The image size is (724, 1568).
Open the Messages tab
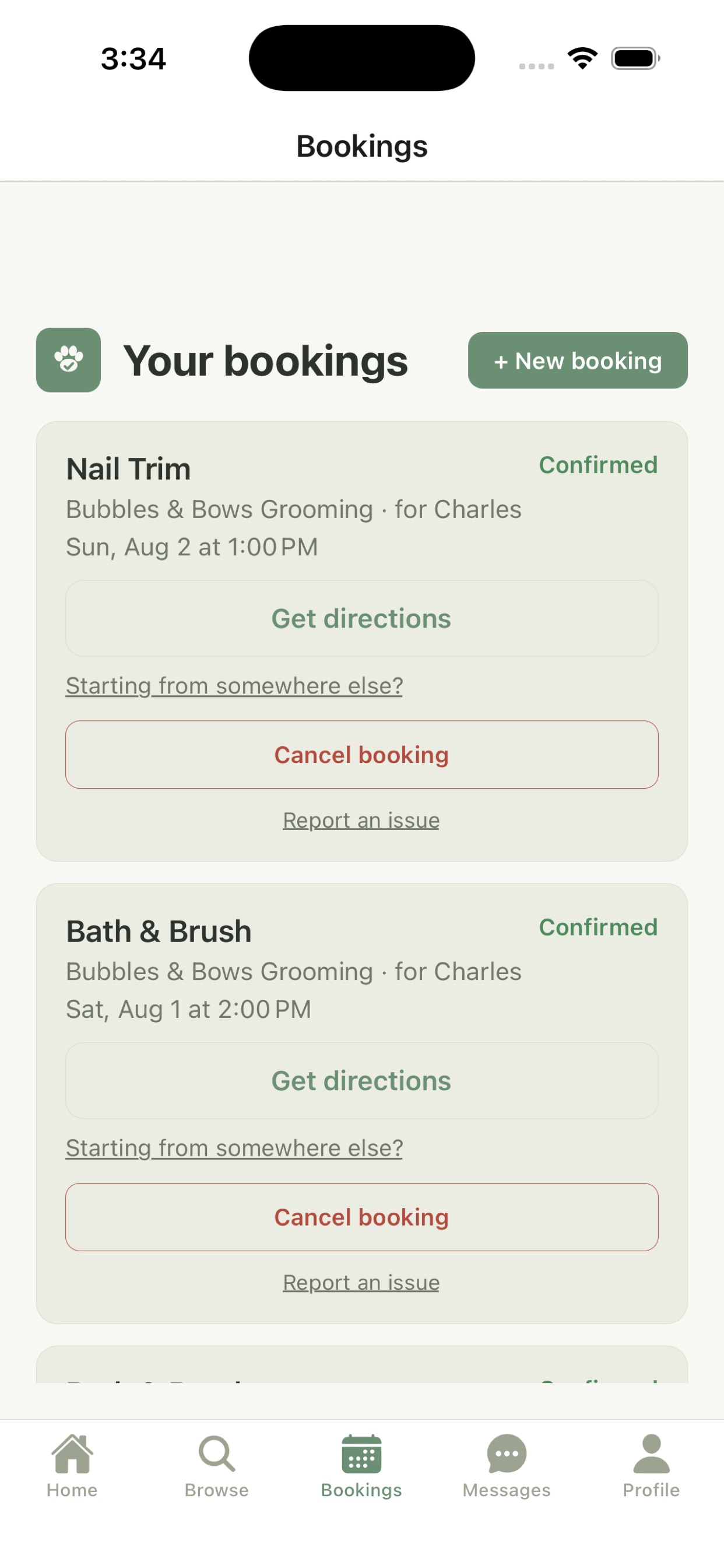(x=506, y=1466)
